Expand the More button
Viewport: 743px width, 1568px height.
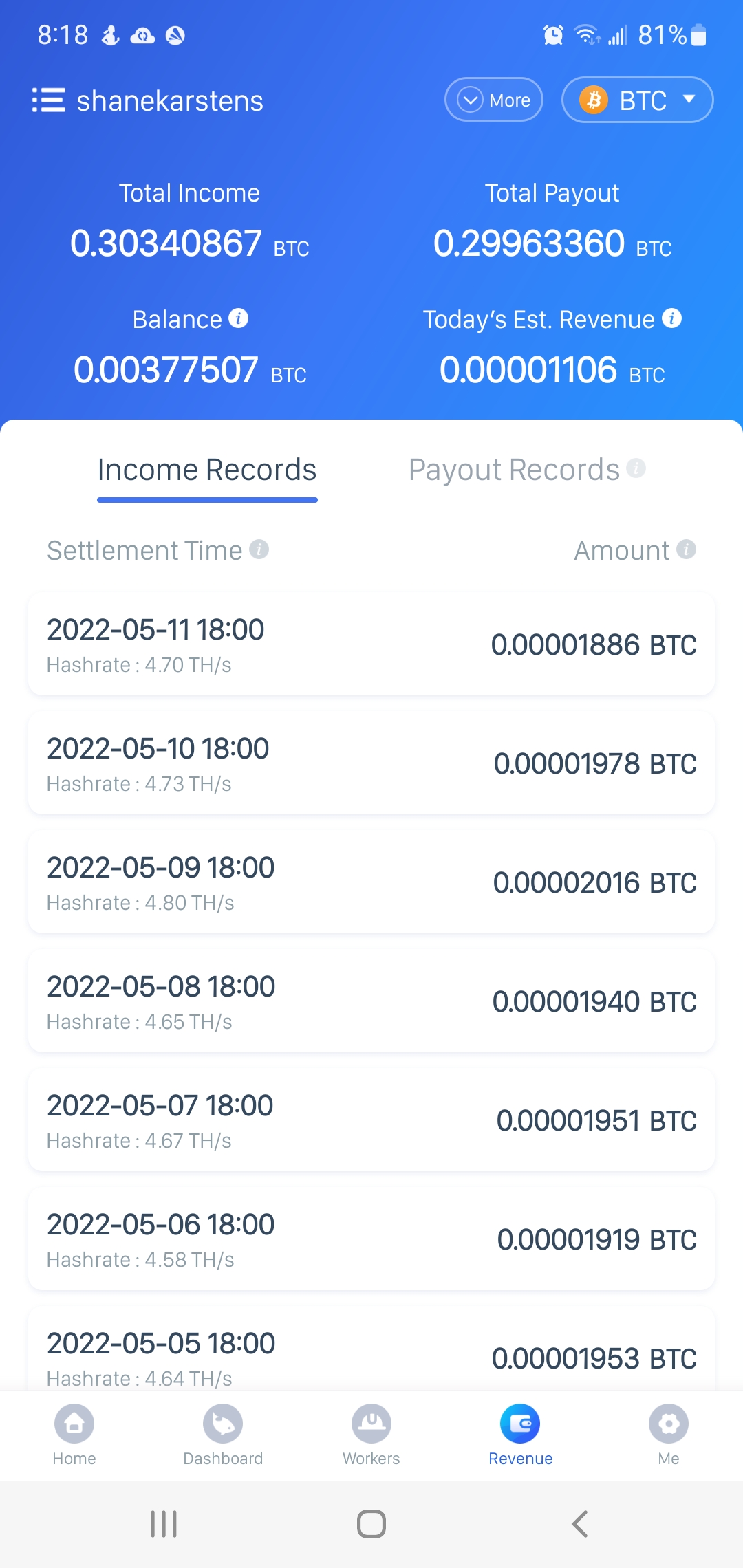click(494, 100)
